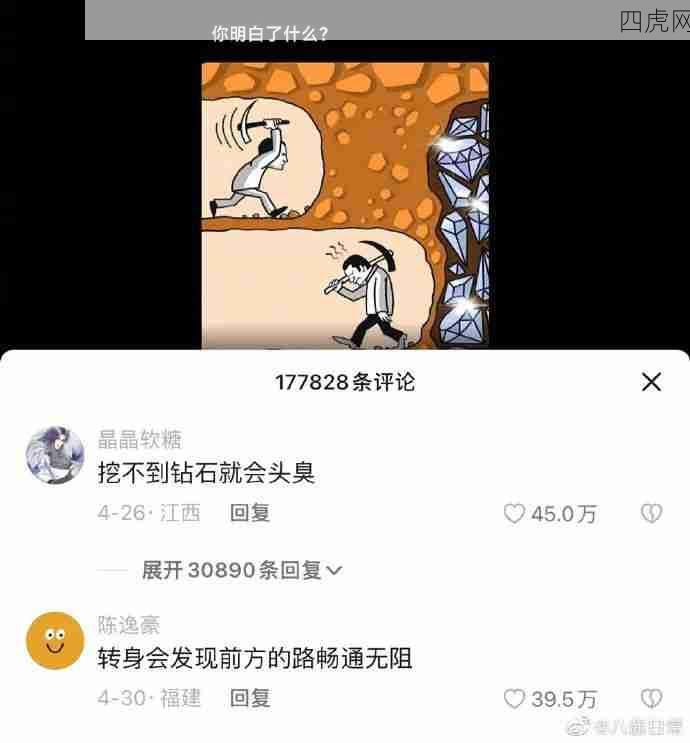Reply to 晶晶软糖's comment

(x=250, y=513)
